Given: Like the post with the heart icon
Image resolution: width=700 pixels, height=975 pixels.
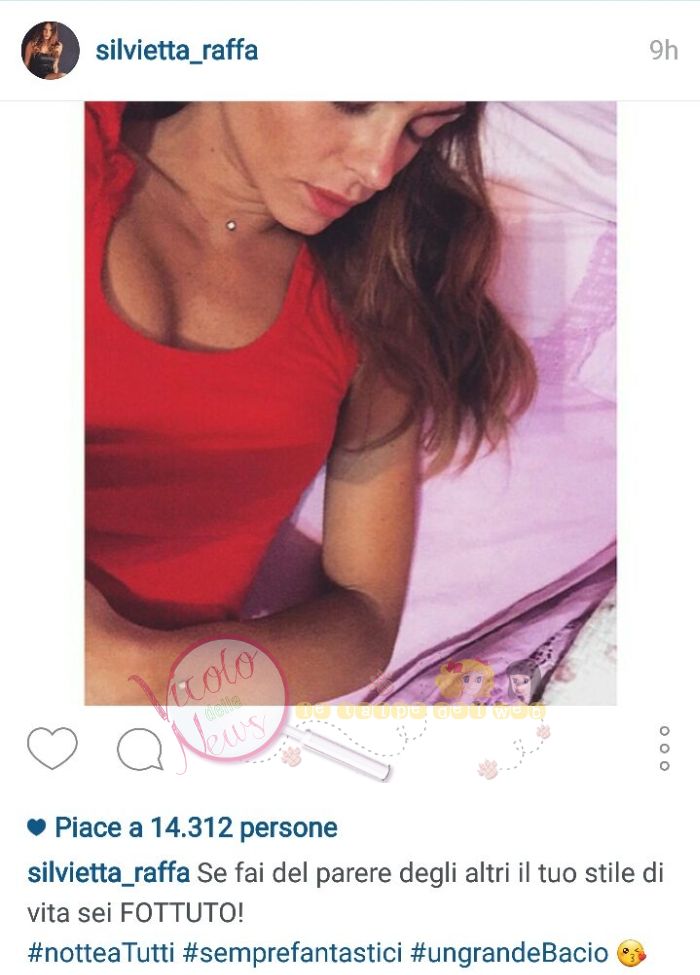Looking at the screenshot, I should [x=52, y=747].
